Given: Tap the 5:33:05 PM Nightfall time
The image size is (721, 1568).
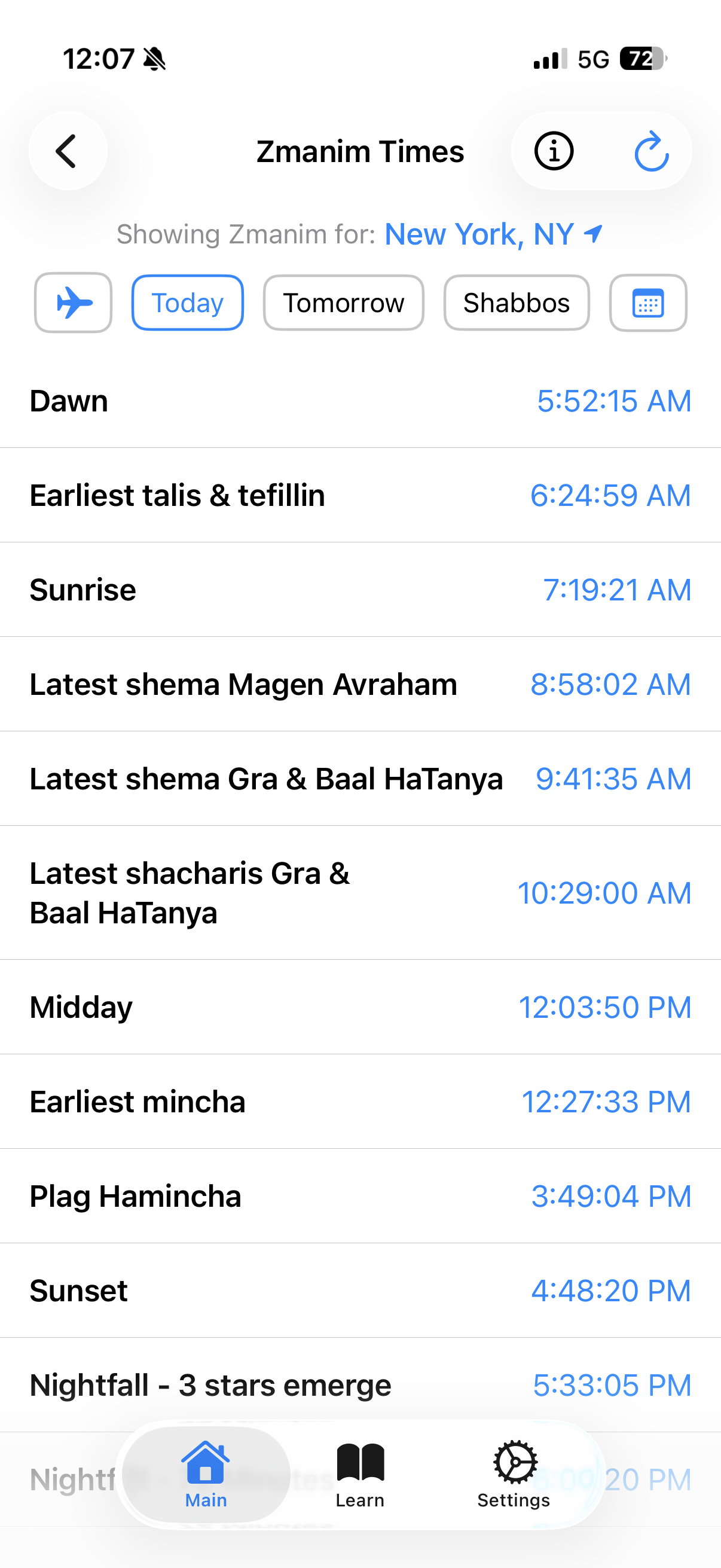Looking at the screenshot, I should [x=613, y=1385].
